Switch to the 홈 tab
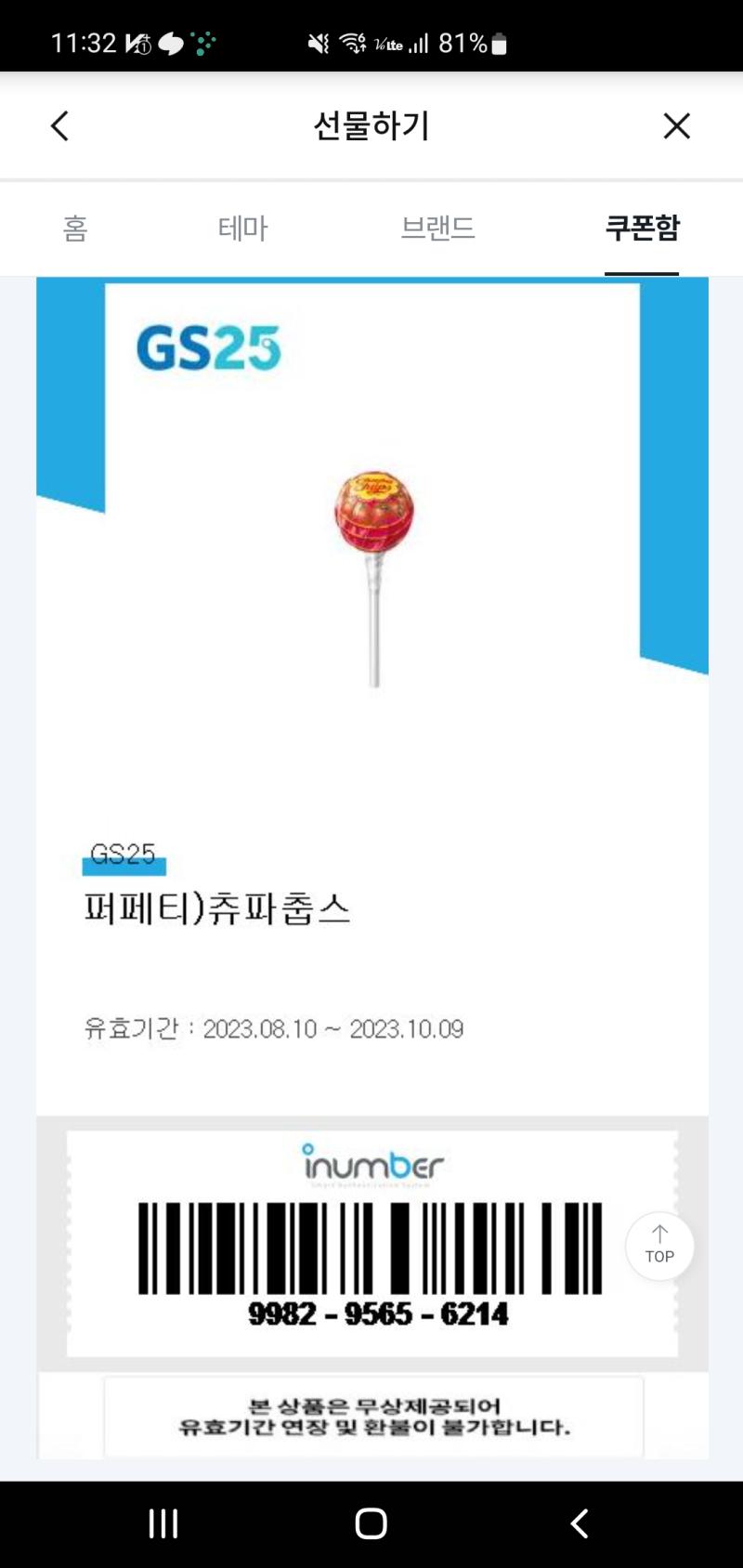Viewport: 743px width, 1568px height. (75, 228)
